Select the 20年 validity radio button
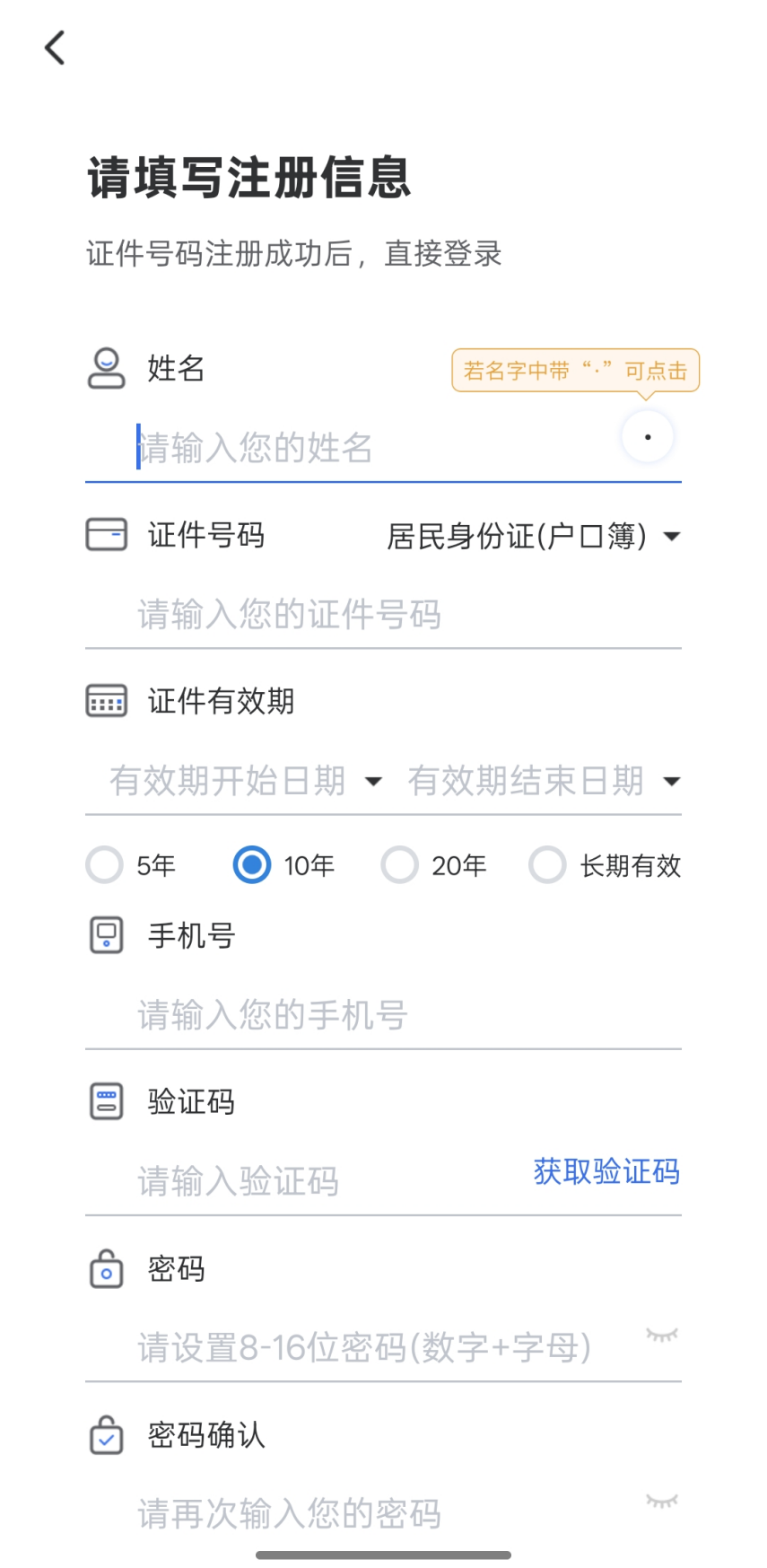Screen dimensions: 767x1568 pos(399,865)
